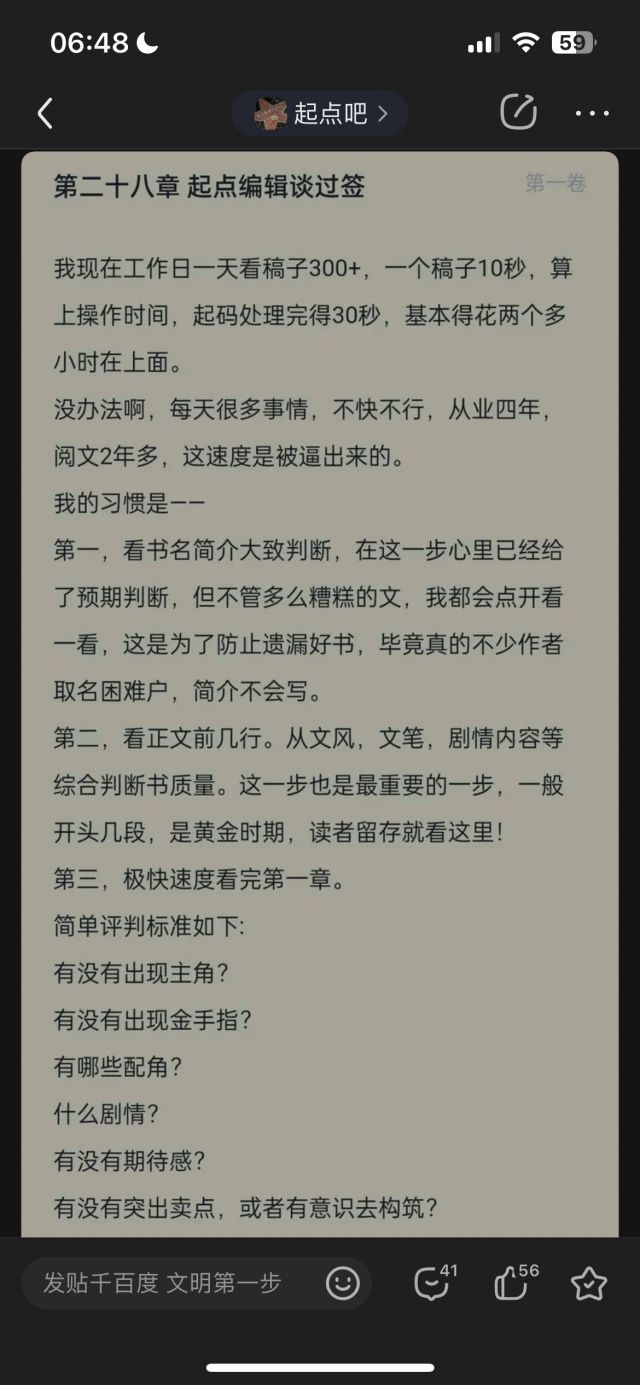This screenshot has height=1385, width=640.
Task: Open the three-dot overflow menu
Action: click(592, 113)
